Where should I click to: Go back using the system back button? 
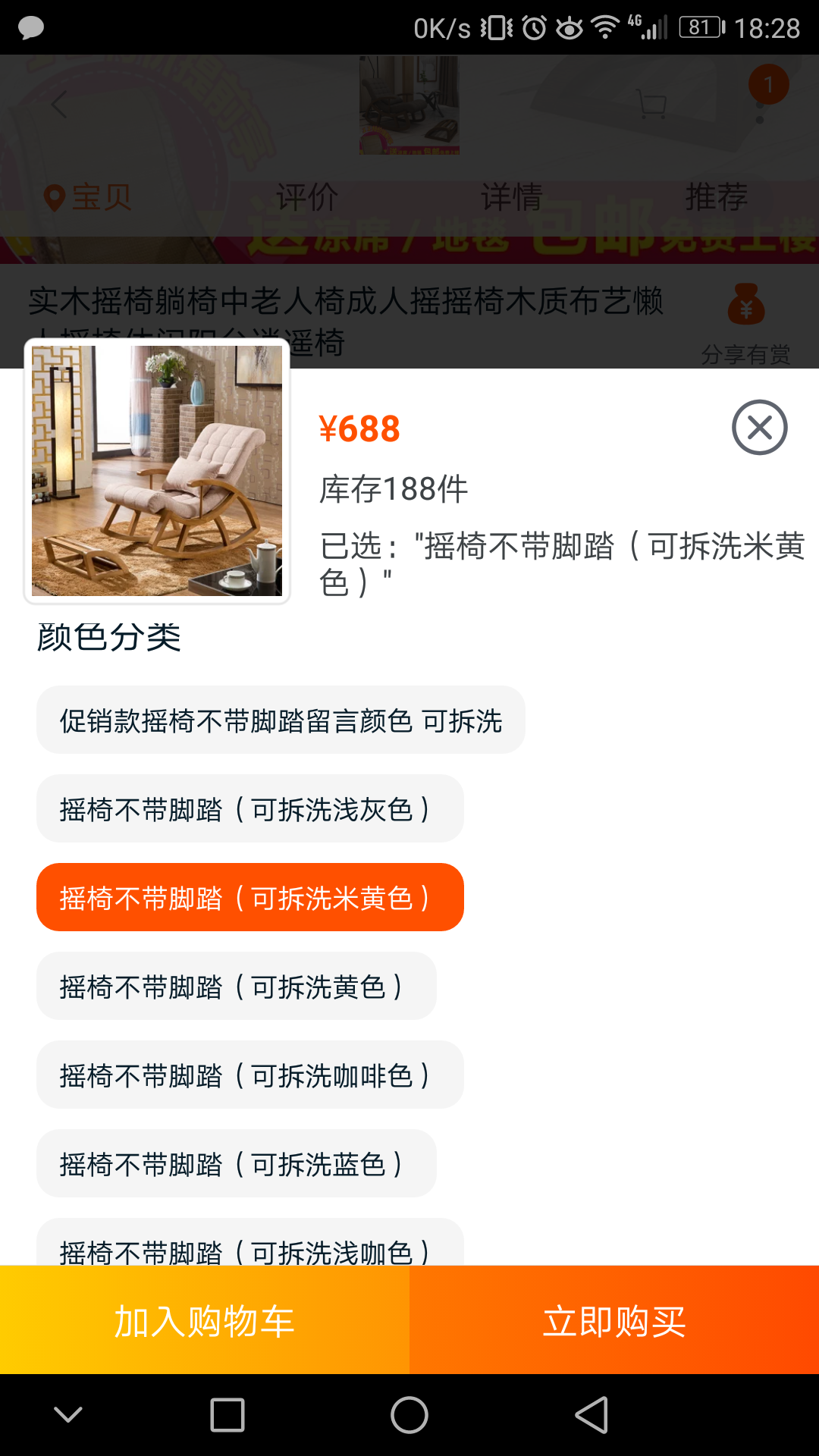click(x=591, y=1415)
